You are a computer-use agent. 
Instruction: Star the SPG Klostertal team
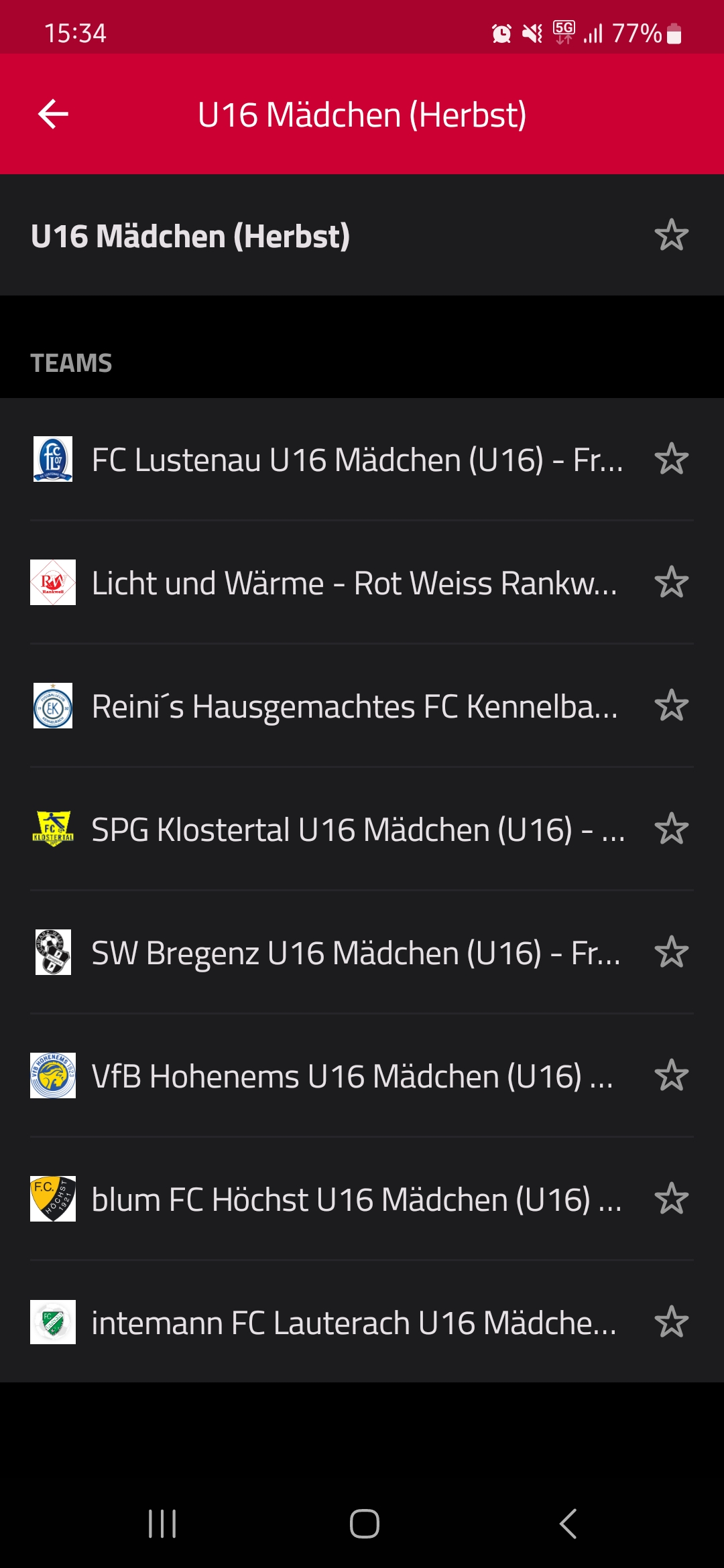pos(671,830)
